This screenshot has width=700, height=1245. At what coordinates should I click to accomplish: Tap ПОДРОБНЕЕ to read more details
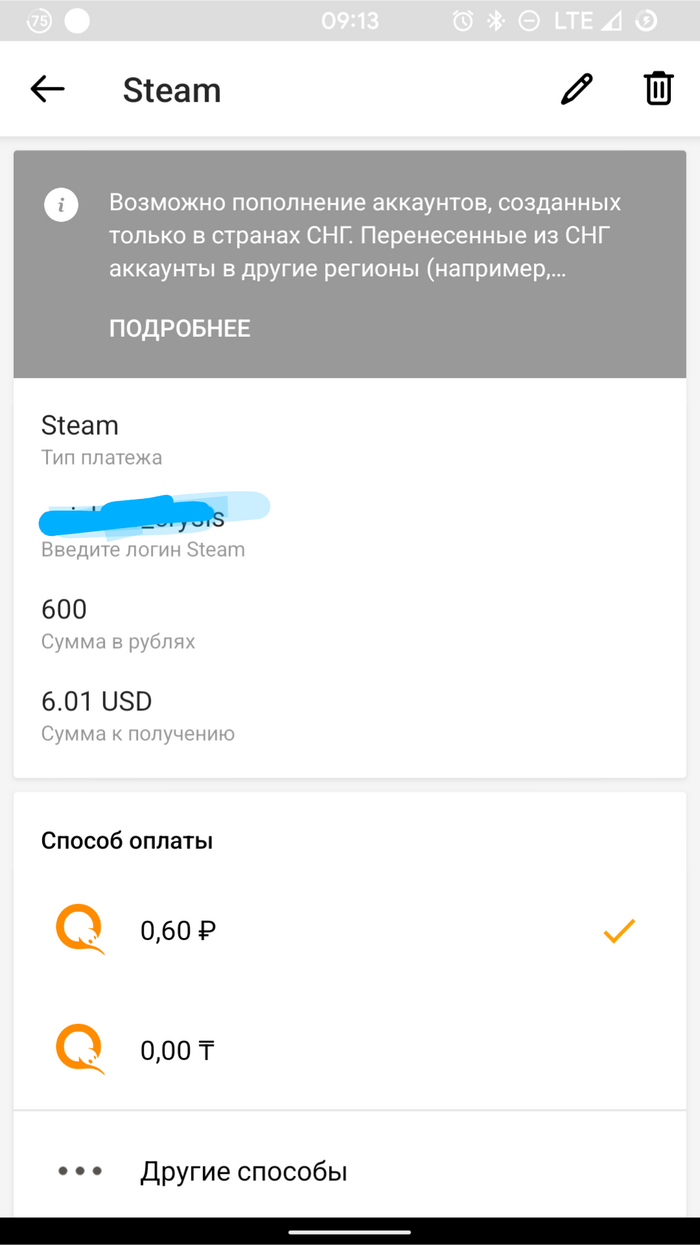click(x=180, y=328)
